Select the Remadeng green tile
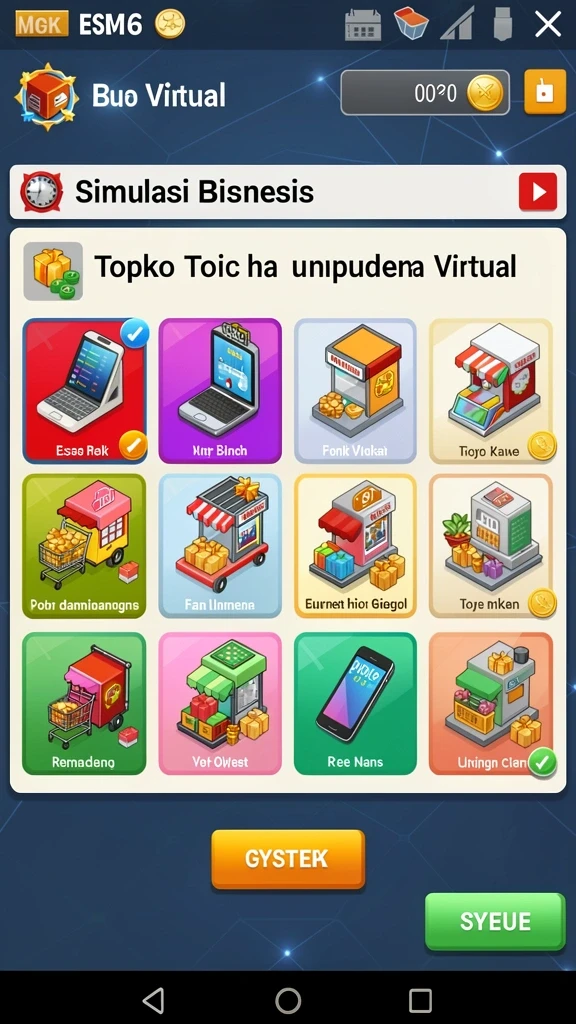576x1024 pixels. tap(84, 703)
